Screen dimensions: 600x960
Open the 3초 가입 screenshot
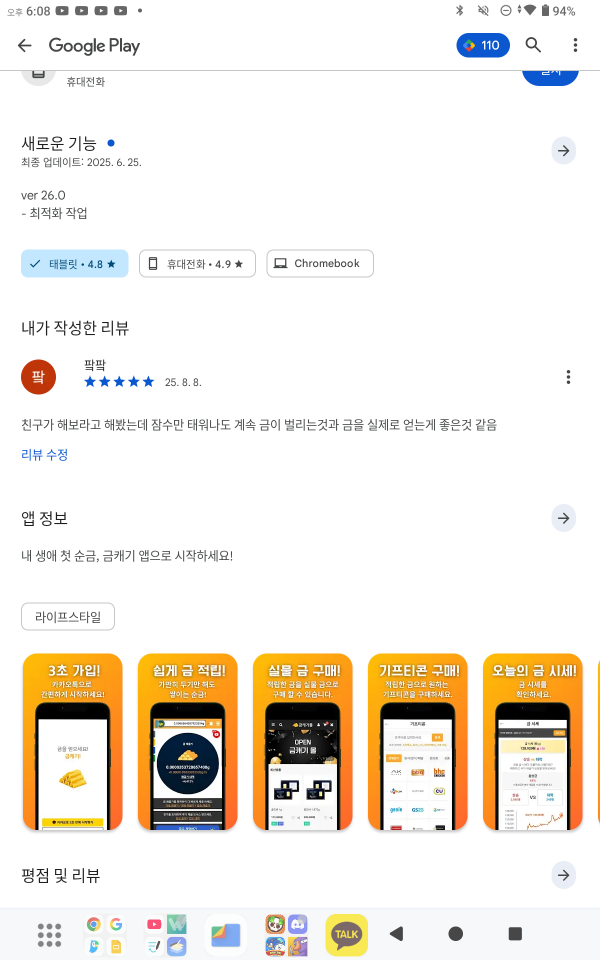point(73,742)
